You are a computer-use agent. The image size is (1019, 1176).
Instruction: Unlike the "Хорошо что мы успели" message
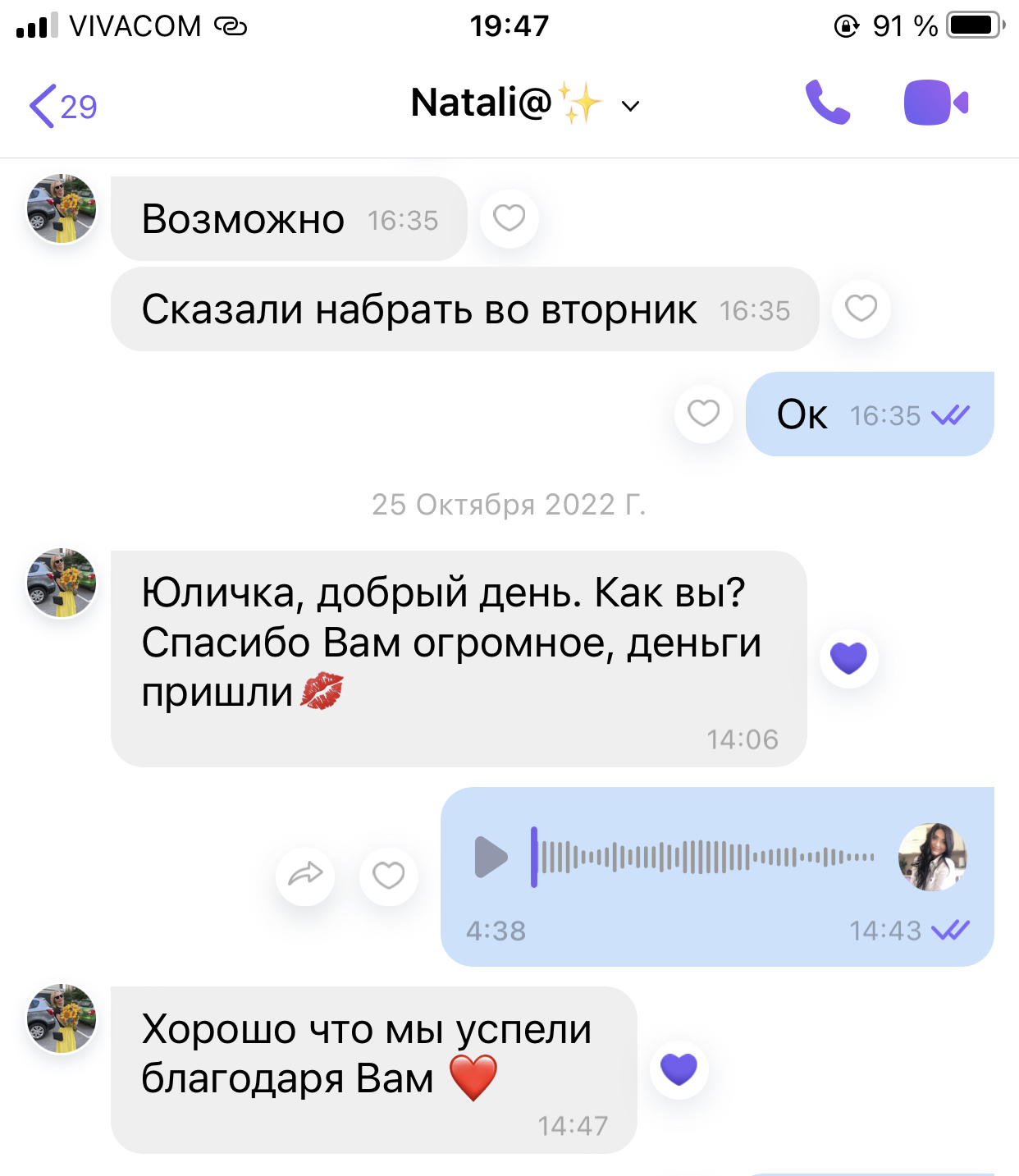pos(679,1069)
